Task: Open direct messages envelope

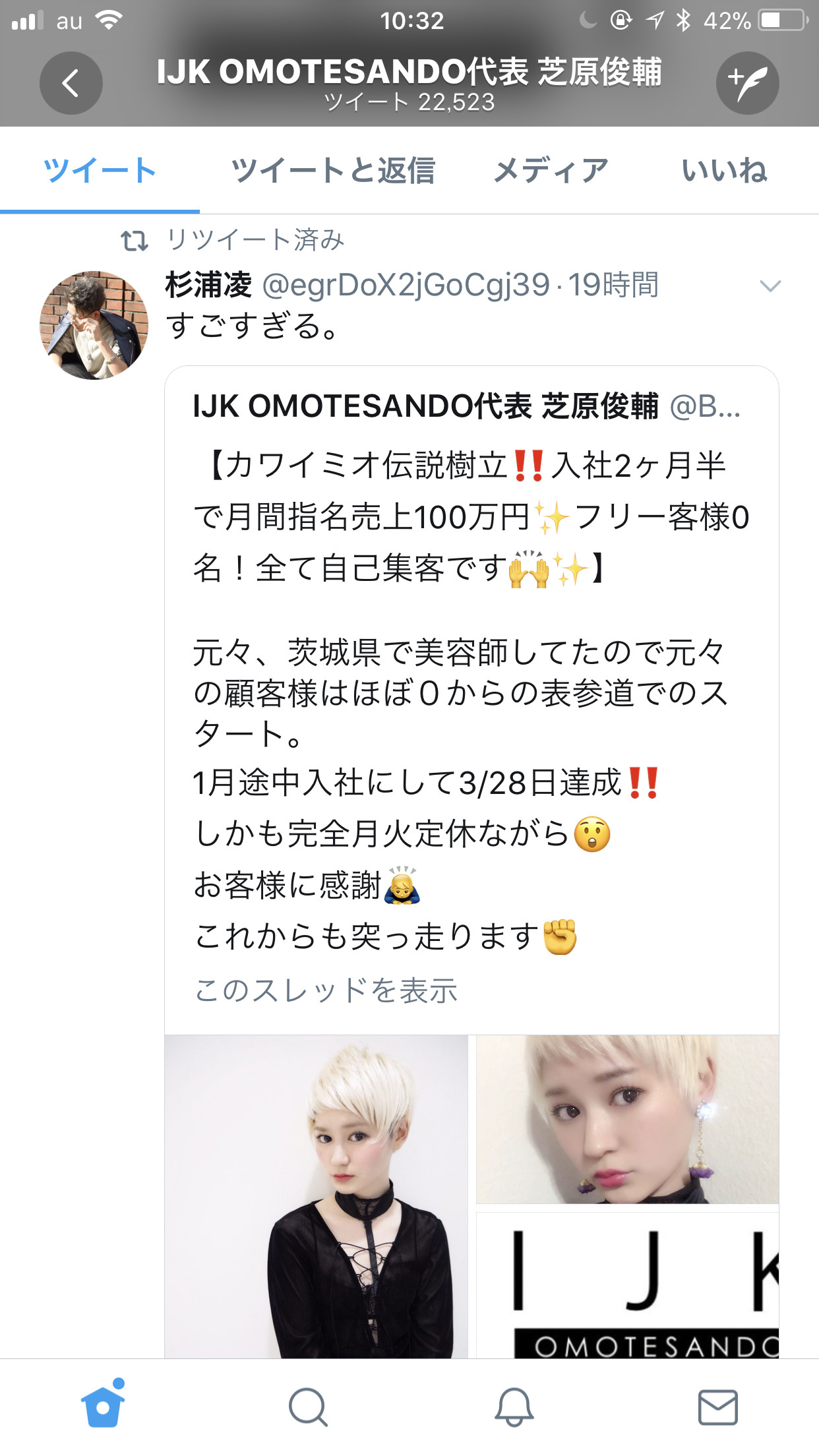Action: pos(717,1406)
